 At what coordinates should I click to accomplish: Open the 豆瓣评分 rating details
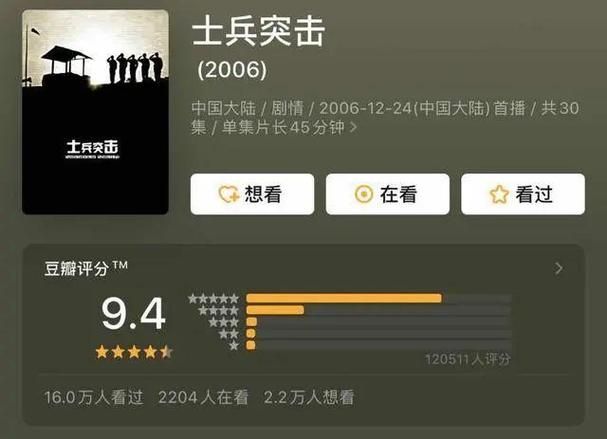pos(558,268)
